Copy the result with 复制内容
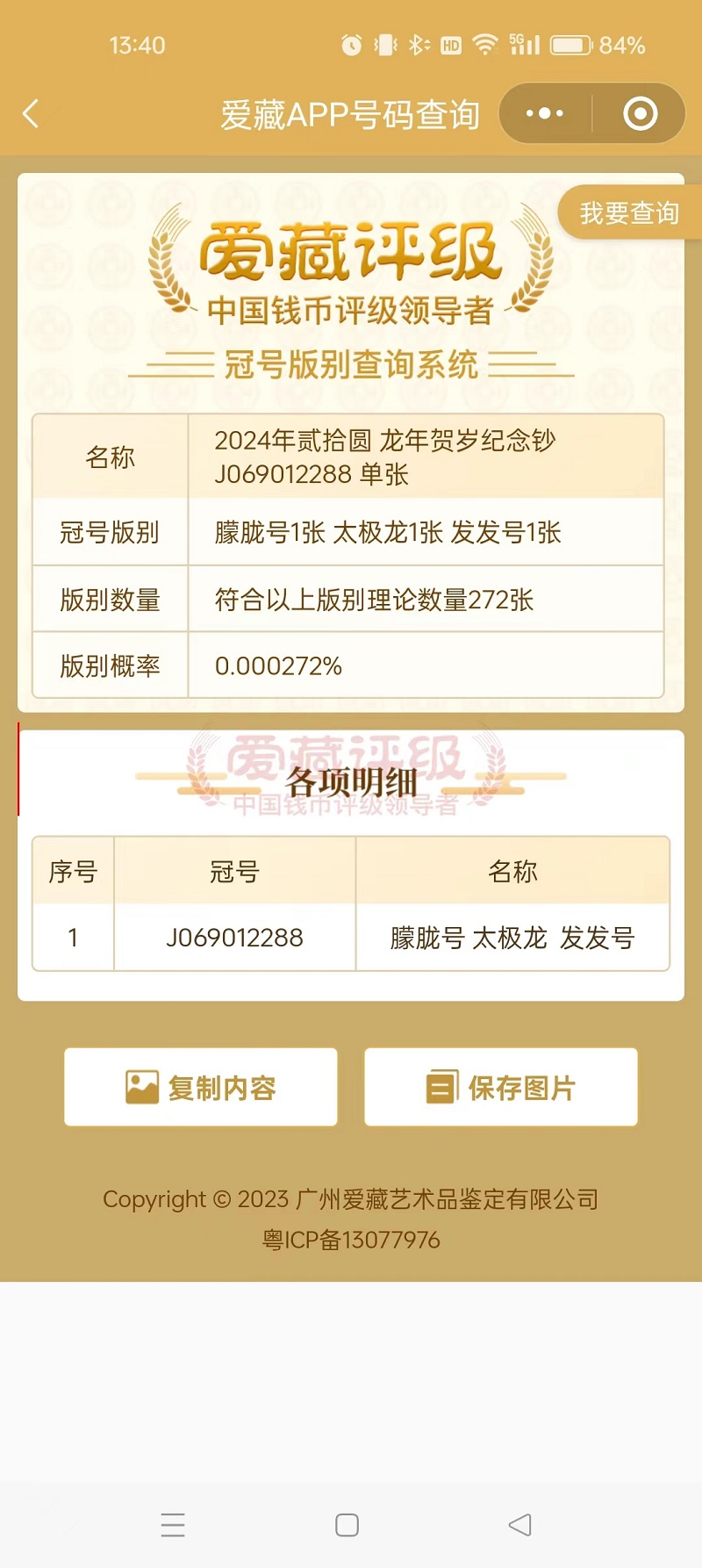This screenshot has width=702, height=1568. [201, 1087]
